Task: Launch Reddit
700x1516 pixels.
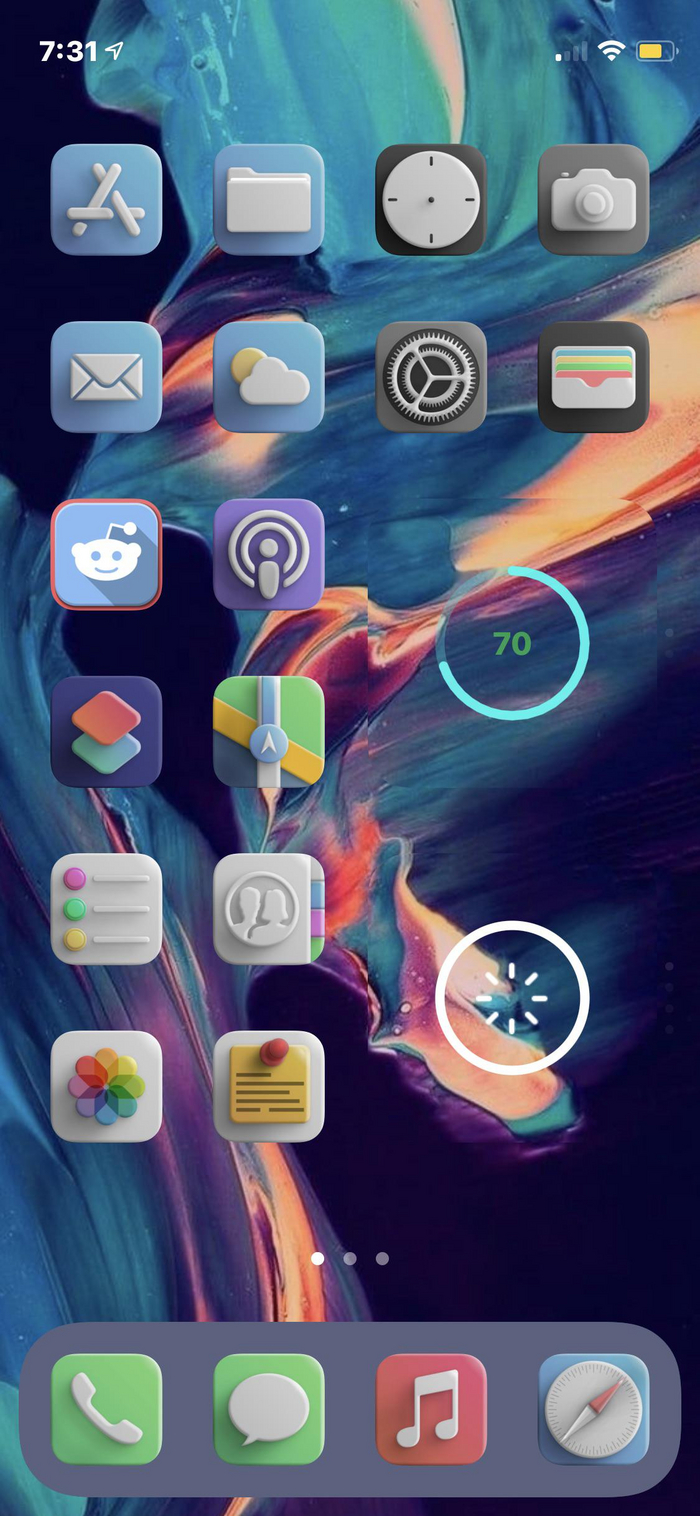Action: [x=106, y=554]
